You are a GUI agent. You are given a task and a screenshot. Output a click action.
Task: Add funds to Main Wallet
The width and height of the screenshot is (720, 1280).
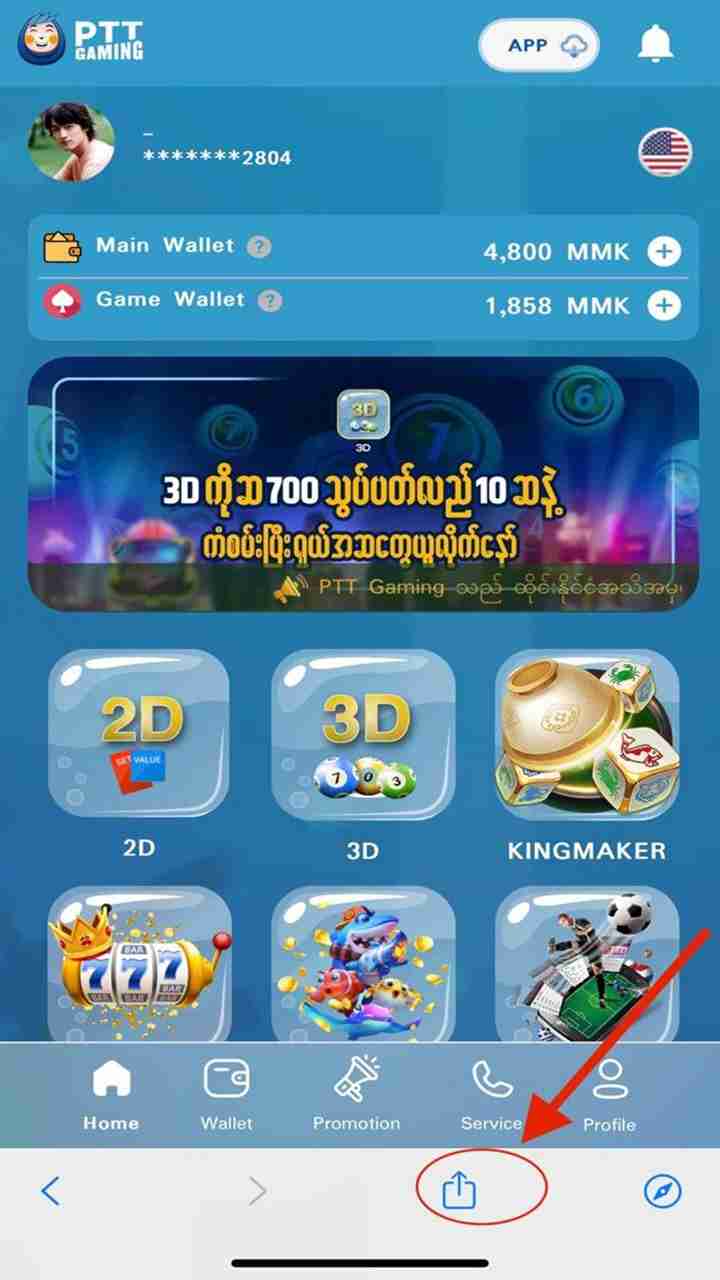click(x=664, y=252)
